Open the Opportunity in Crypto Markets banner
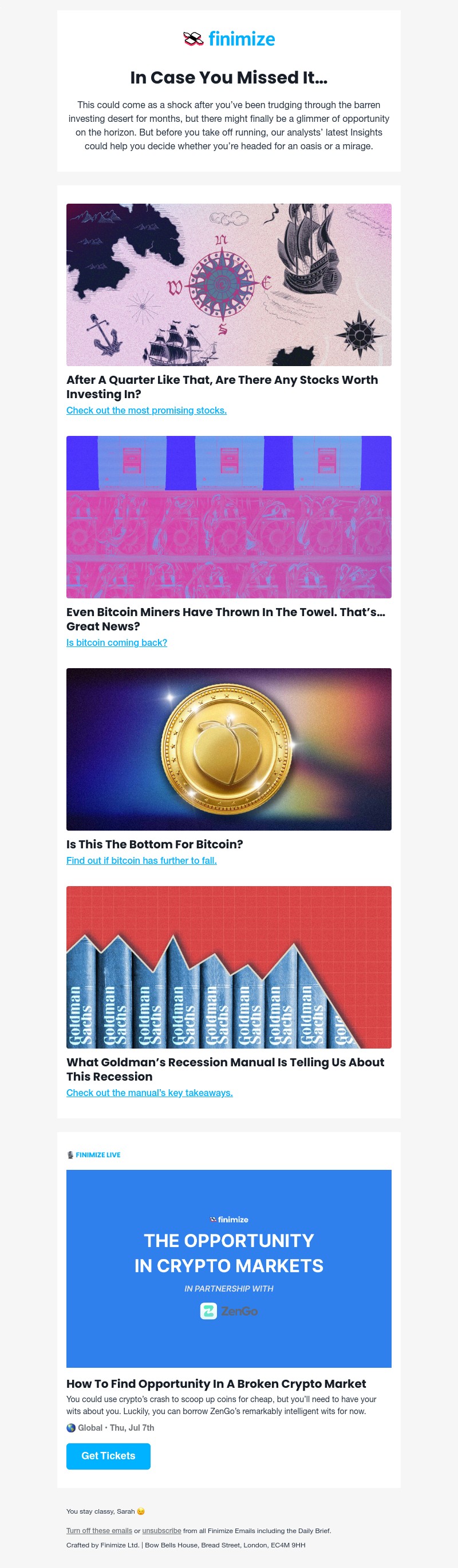Image resolution: width=458 pixels, height=1568 pixels. (229, 1268)
